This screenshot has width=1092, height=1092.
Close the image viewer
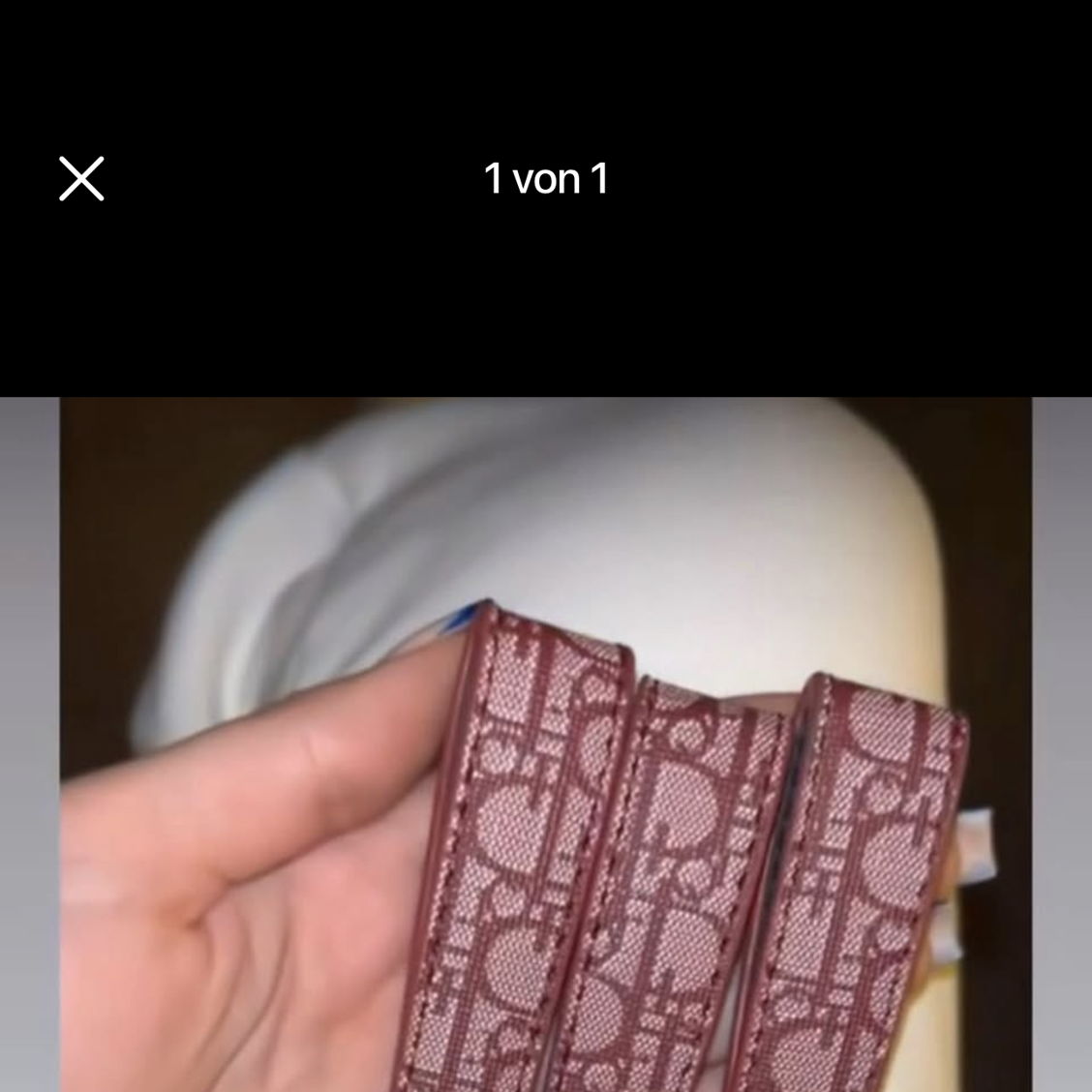coord(81,179)
